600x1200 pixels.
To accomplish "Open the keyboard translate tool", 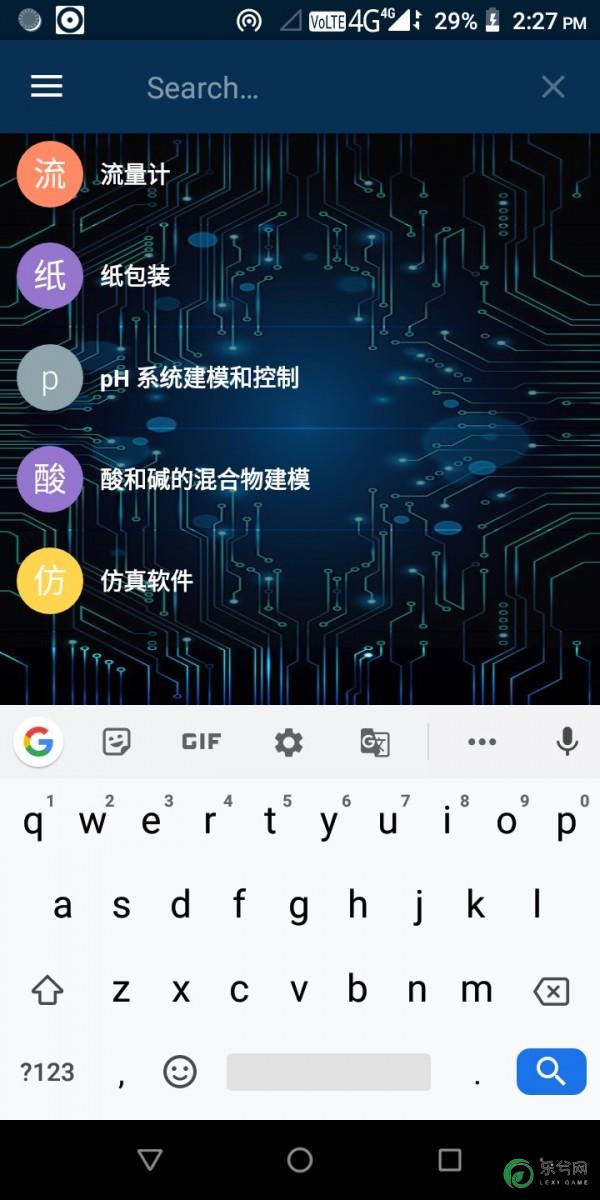I will click(375, 742).
